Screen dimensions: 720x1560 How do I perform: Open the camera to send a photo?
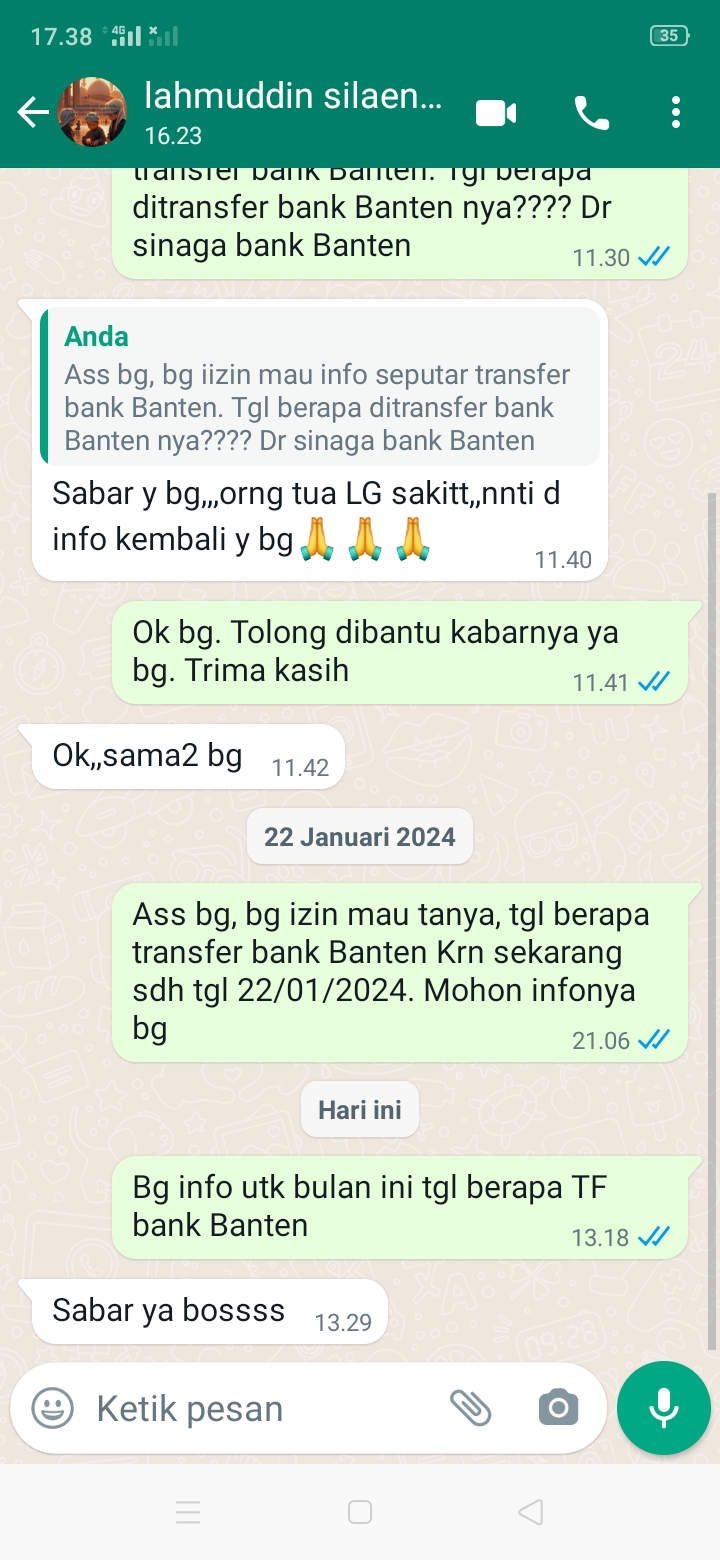[x=558, y=1408]
